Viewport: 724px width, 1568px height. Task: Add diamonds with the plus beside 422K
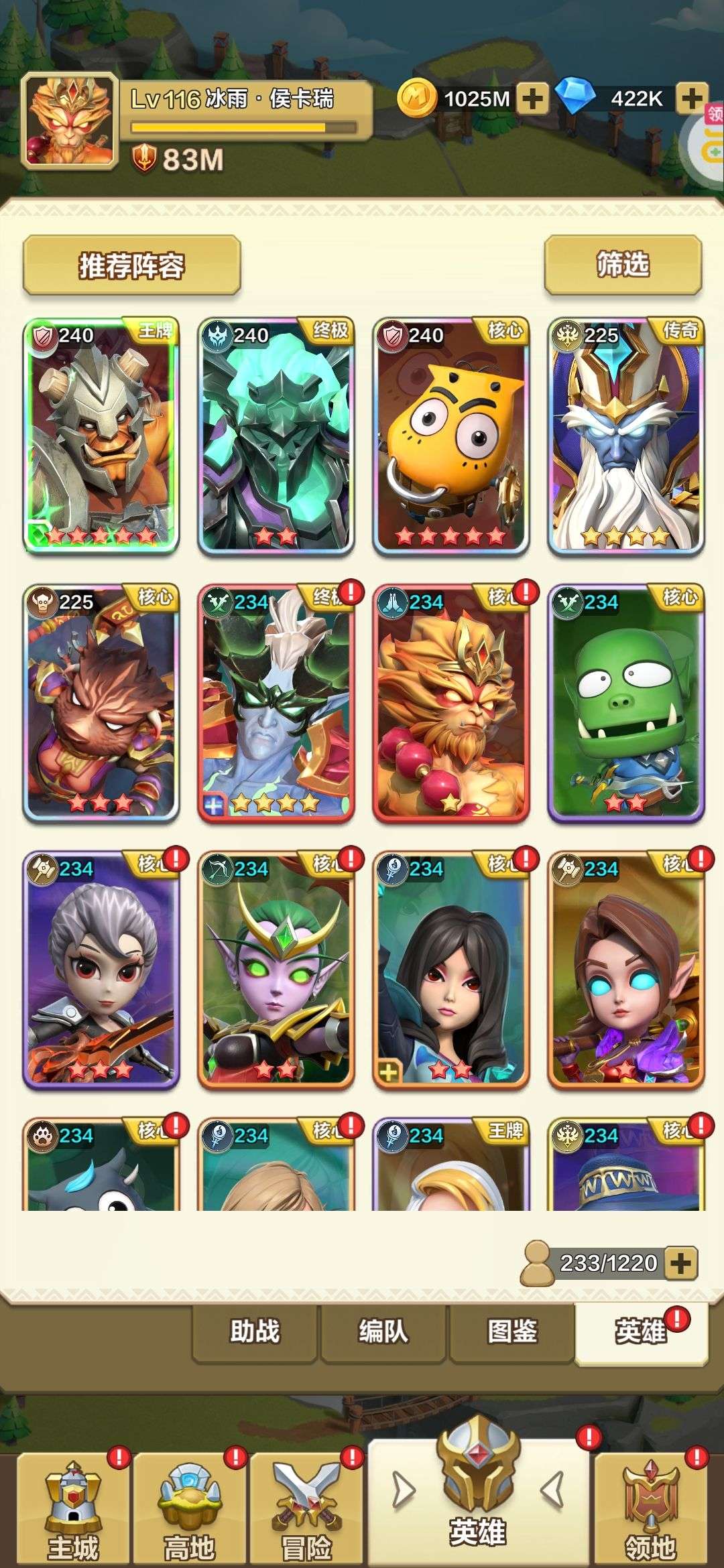coord(692,99)
